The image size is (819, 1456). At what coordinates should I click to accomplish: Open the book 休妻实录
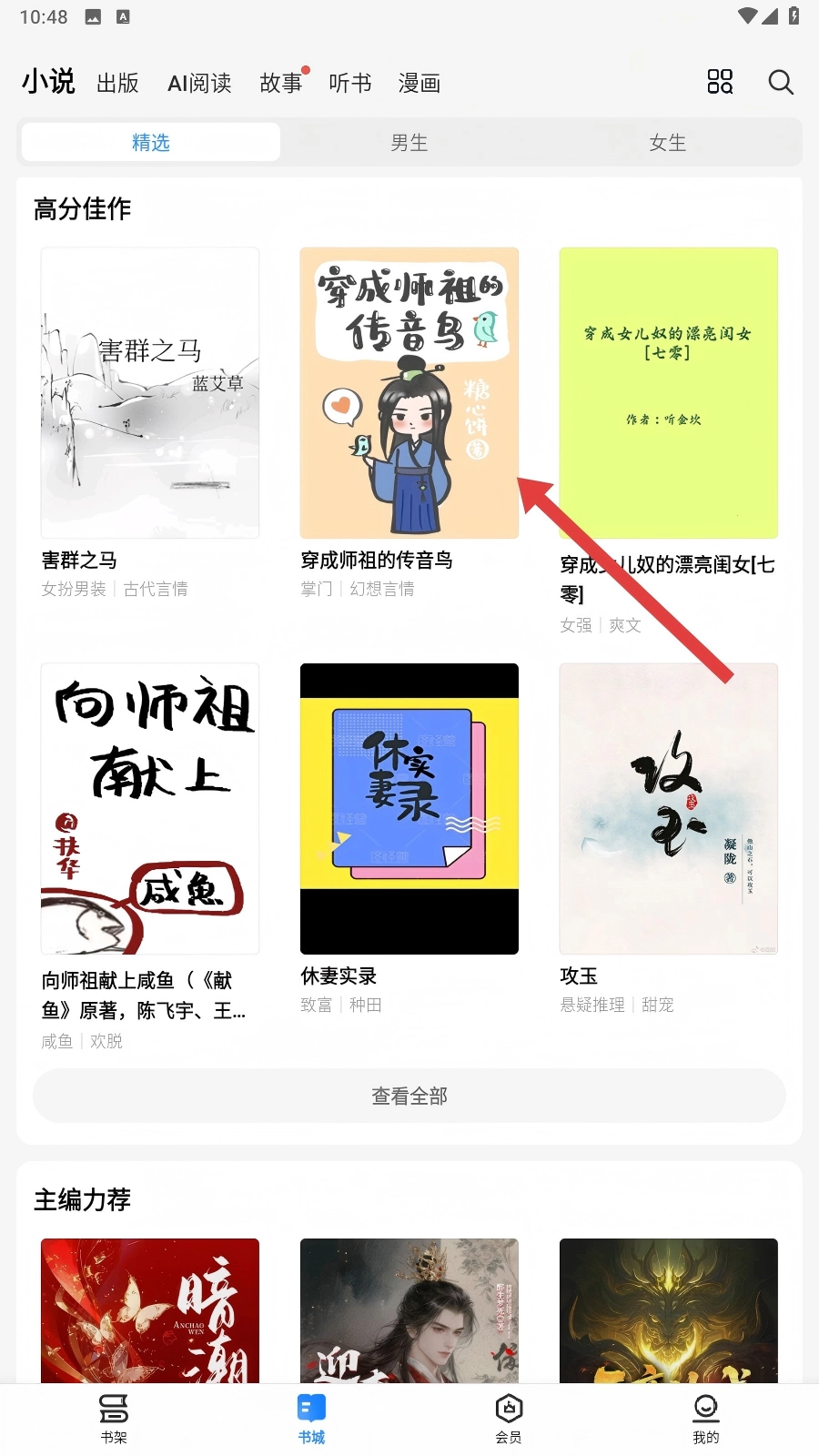coord(409,808)
